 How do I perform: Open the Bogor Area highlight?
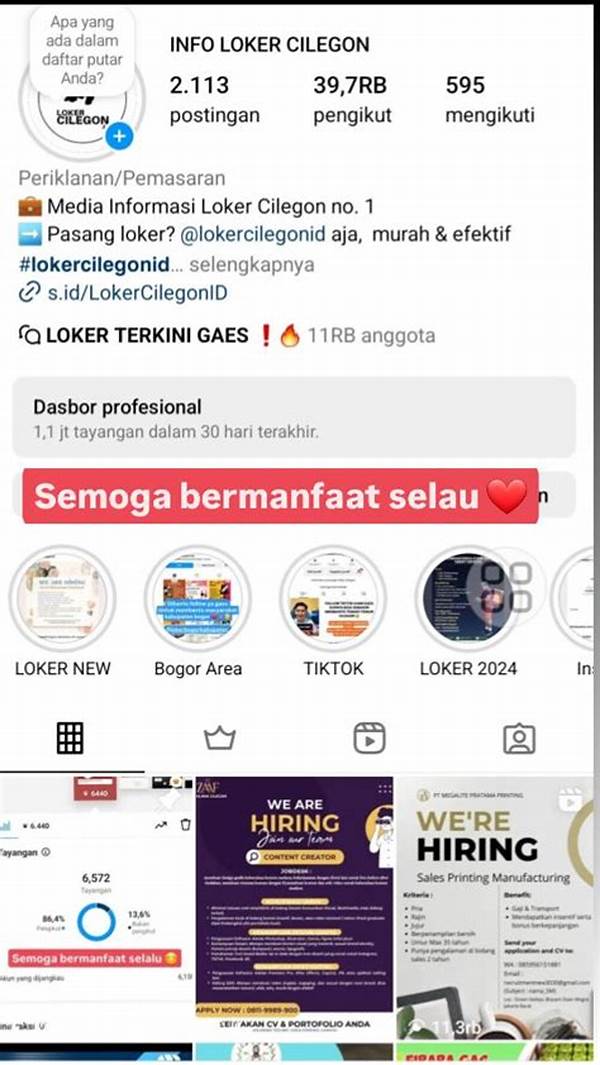tap(197, 599)
